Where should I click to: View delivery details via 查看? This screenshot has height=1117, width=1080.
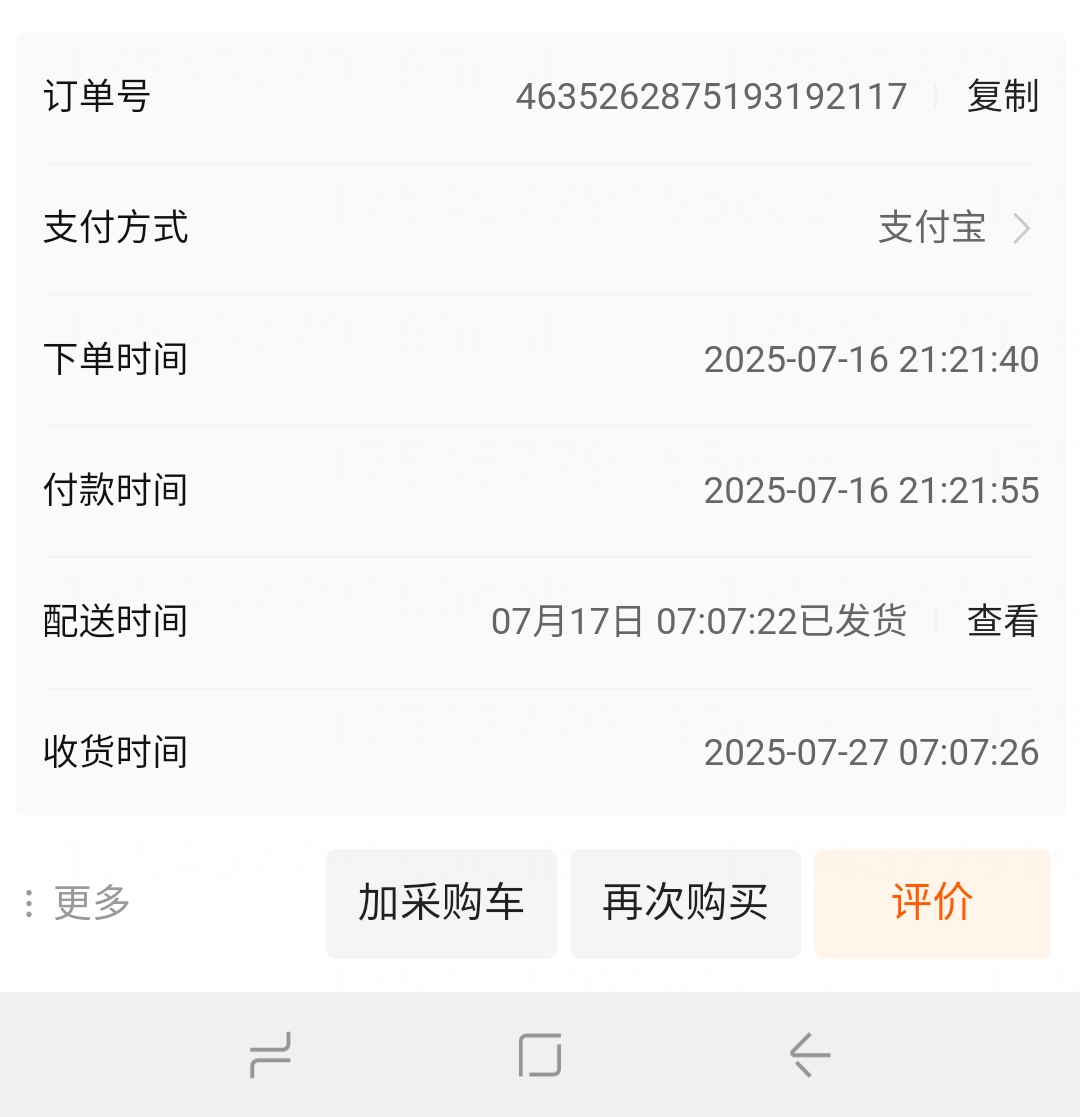tap(1002, 621)
